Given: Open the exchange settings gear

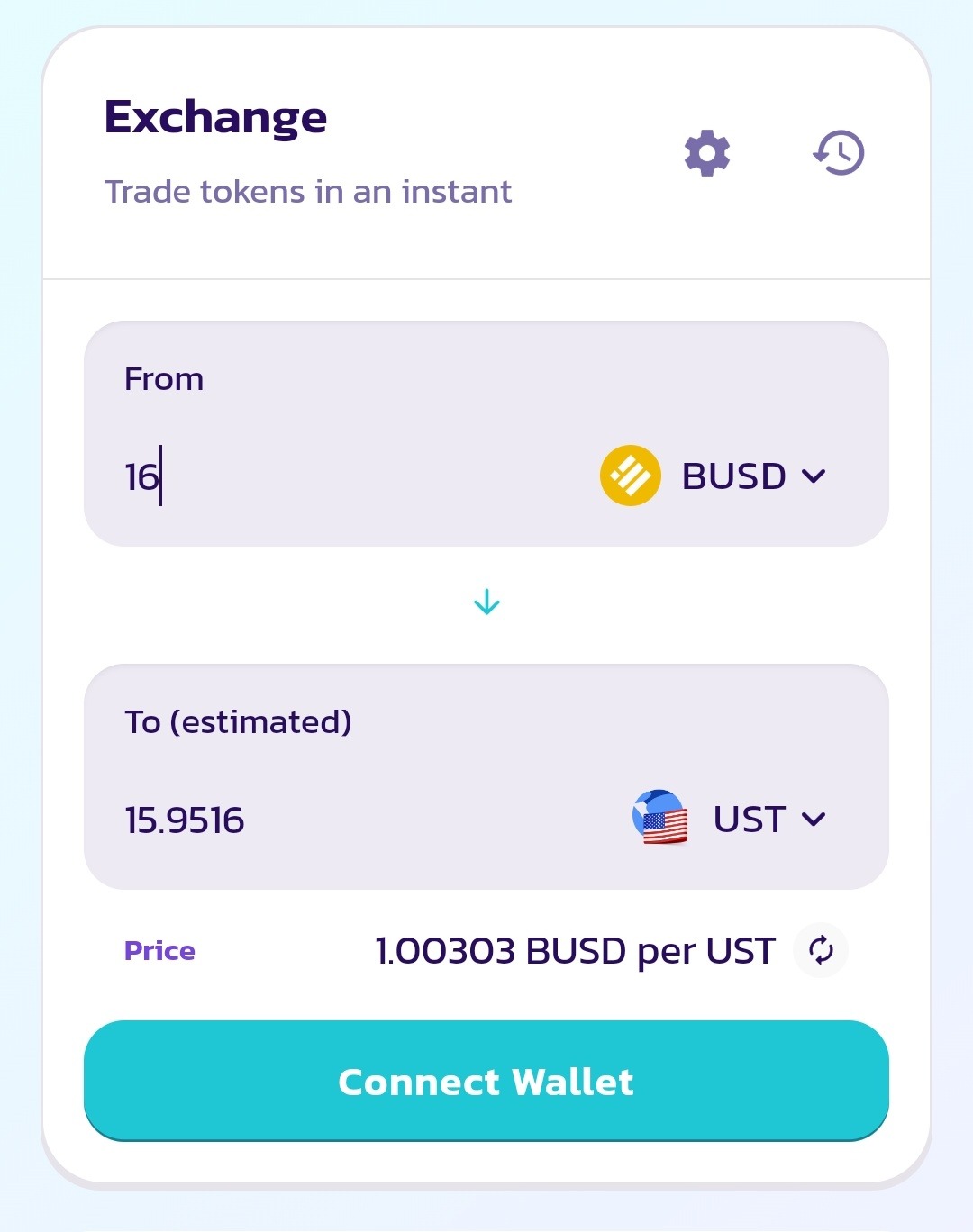Looking at the screenshot, I should (x=707, y=153).
